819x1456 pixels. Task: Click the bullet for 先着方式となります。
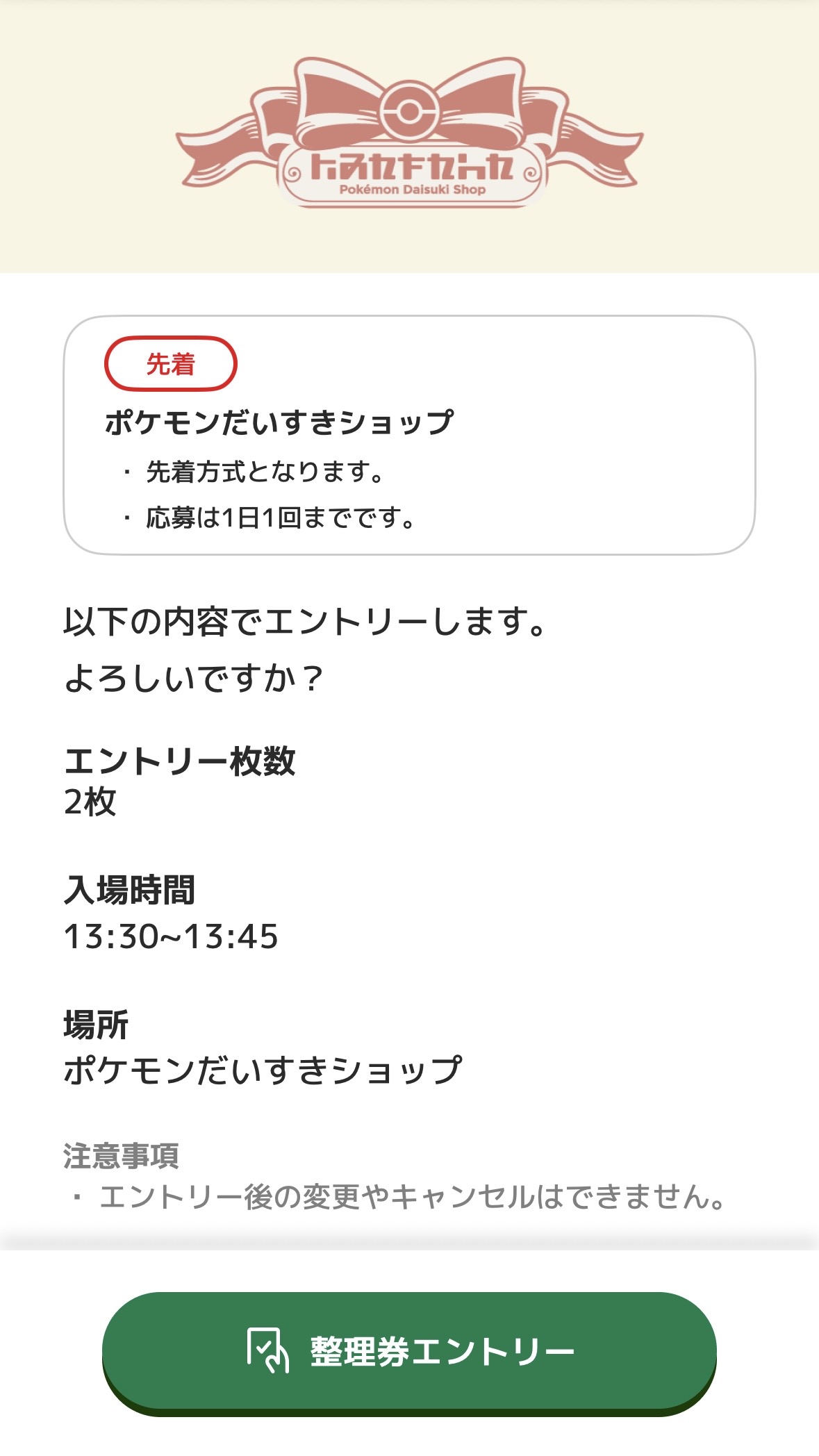click(126, 470)
